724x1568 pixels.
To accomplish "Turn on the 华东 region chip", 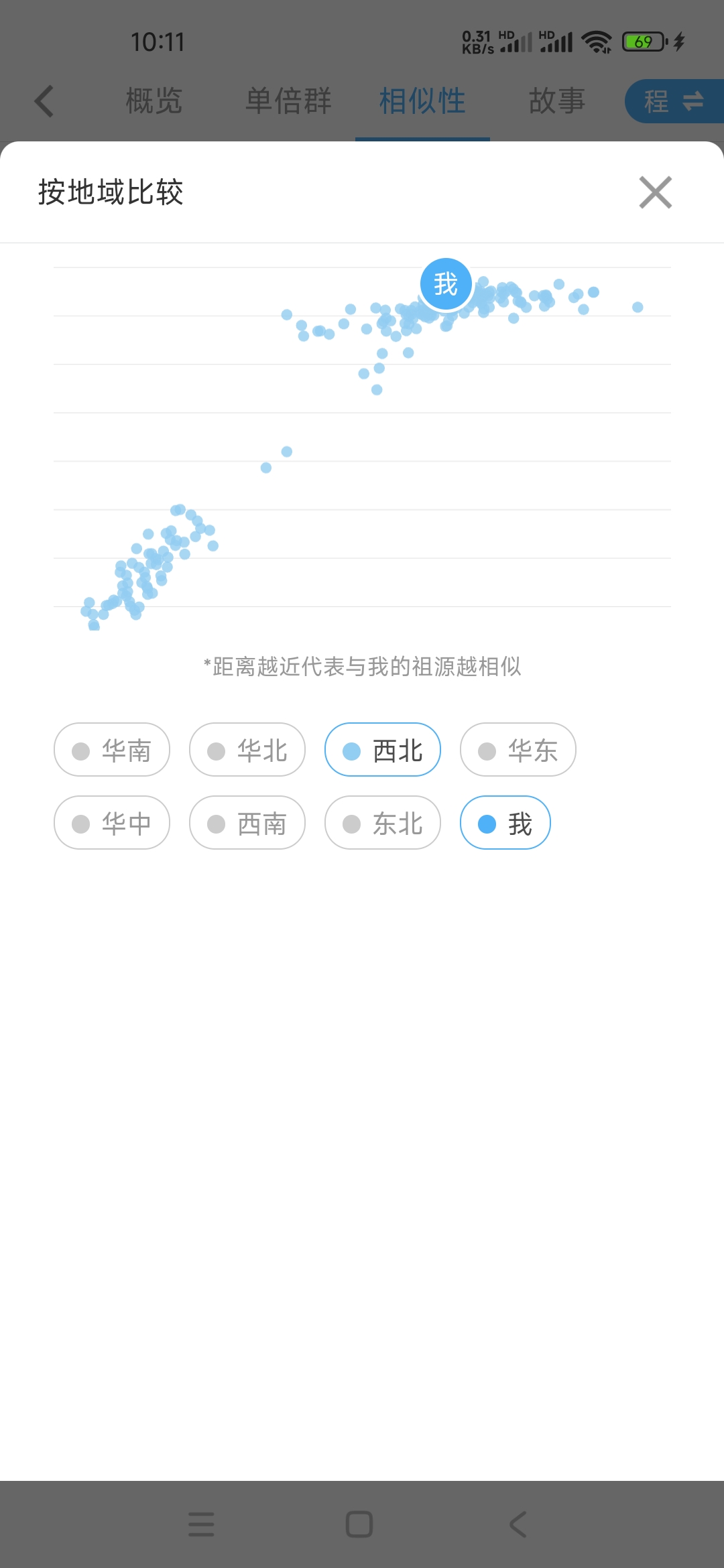I will point(518,750).
